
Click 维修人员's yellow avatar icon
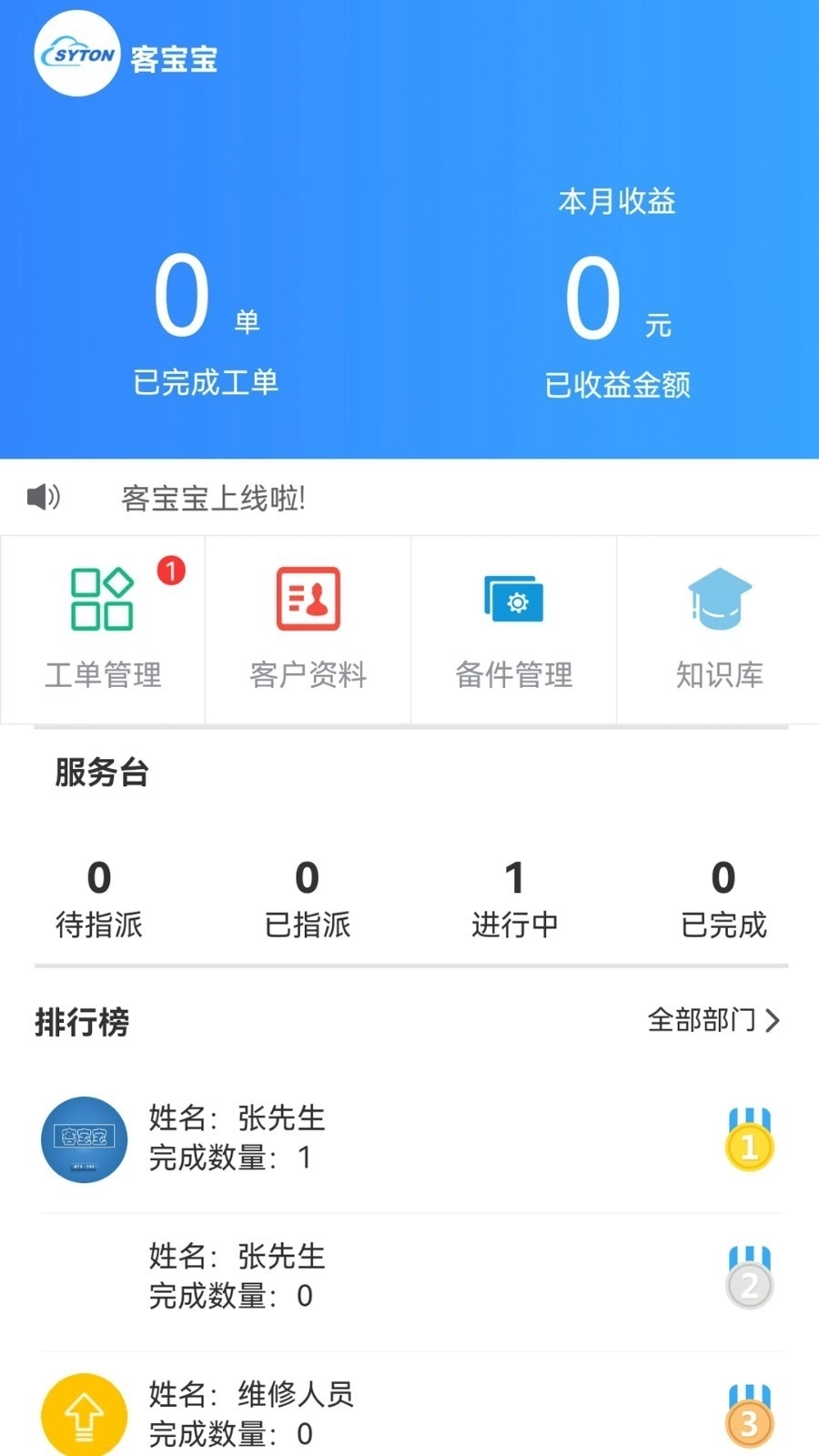tap(84, 1415)
